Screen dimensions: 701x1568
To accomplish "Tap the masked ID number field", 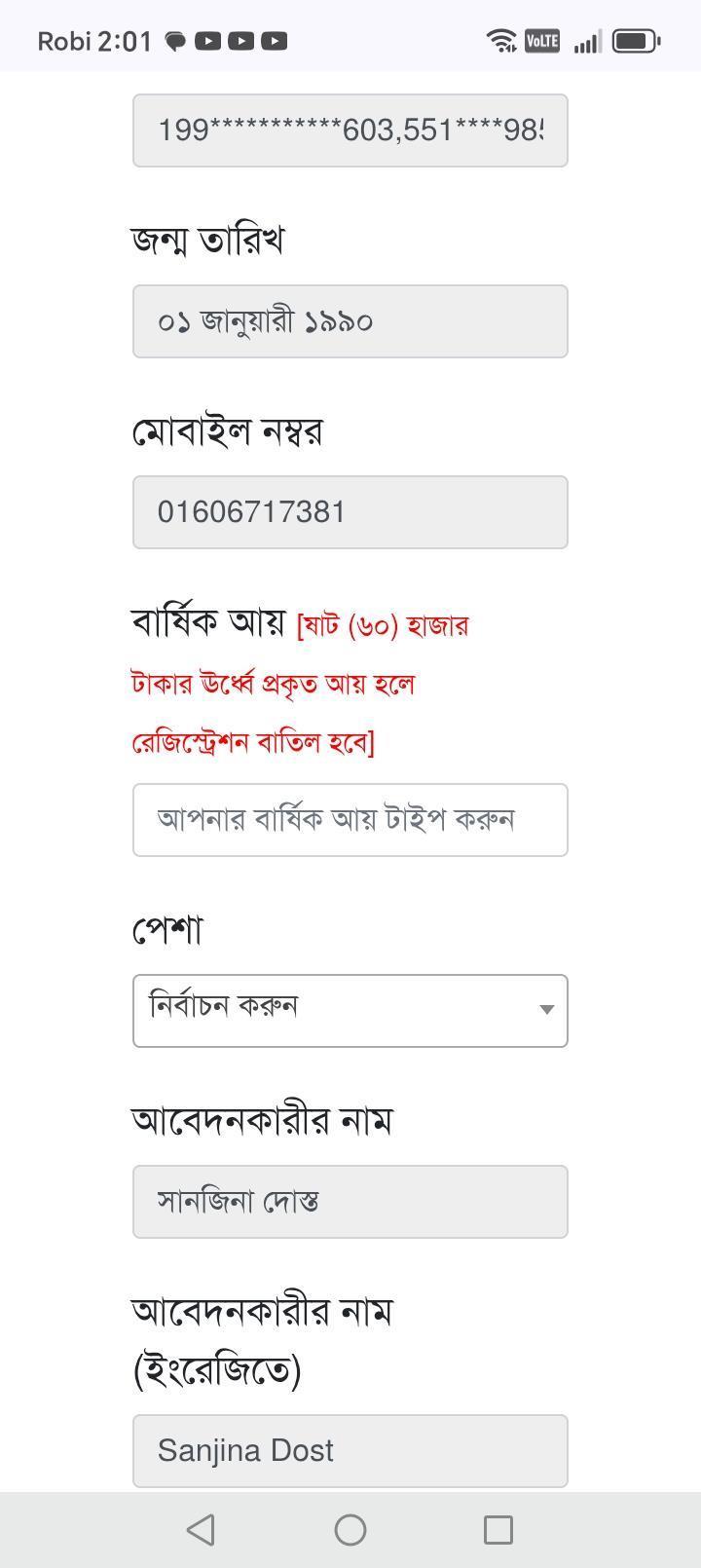I will 350,131.
